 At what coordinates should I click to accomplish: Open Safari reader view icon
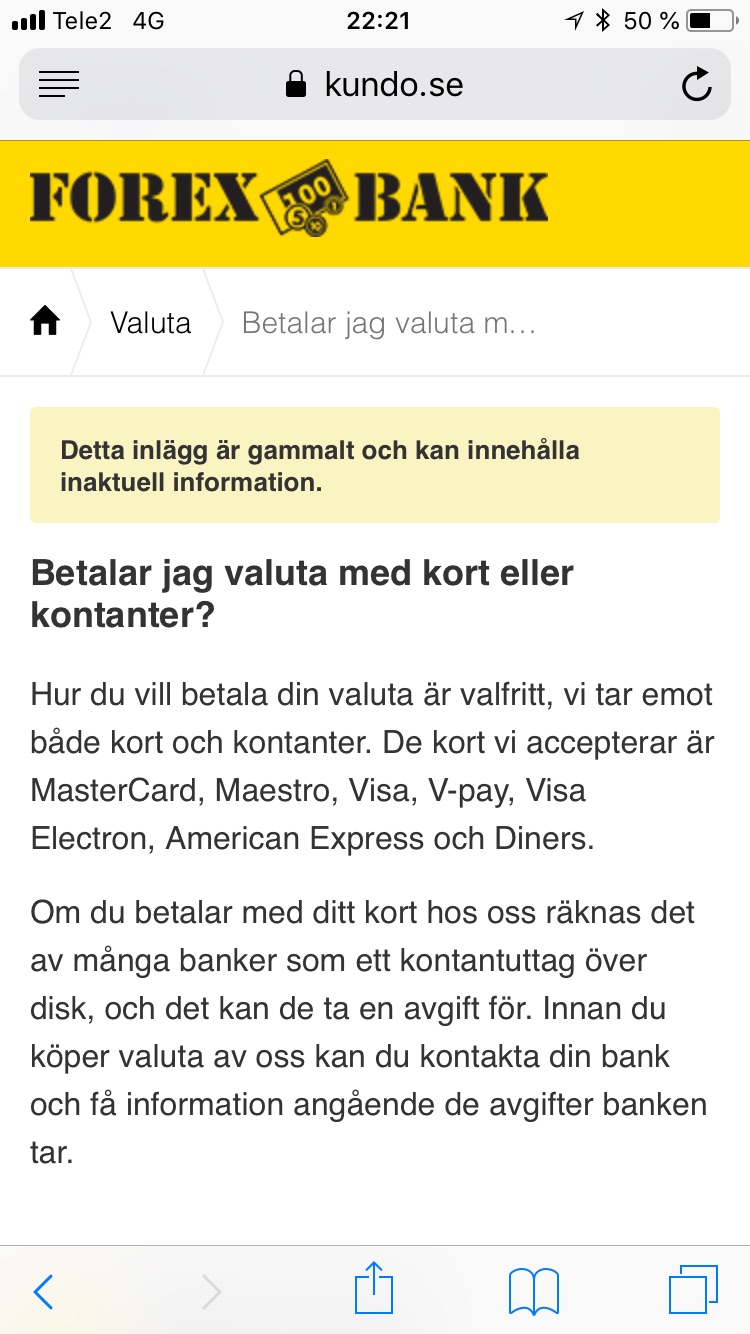59,84
